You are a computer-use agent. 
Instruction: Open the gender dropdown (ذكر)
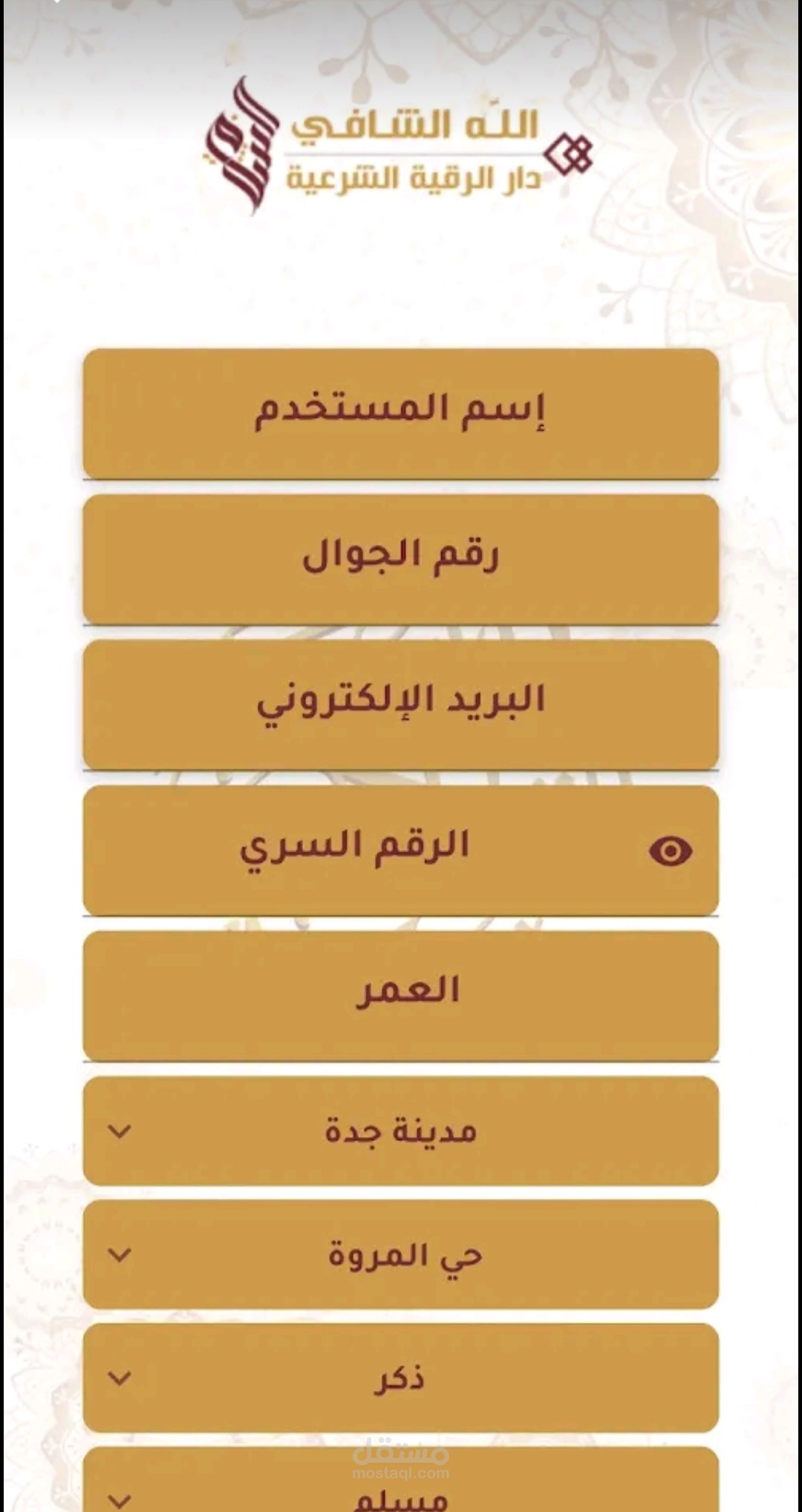coord(401,1378)
